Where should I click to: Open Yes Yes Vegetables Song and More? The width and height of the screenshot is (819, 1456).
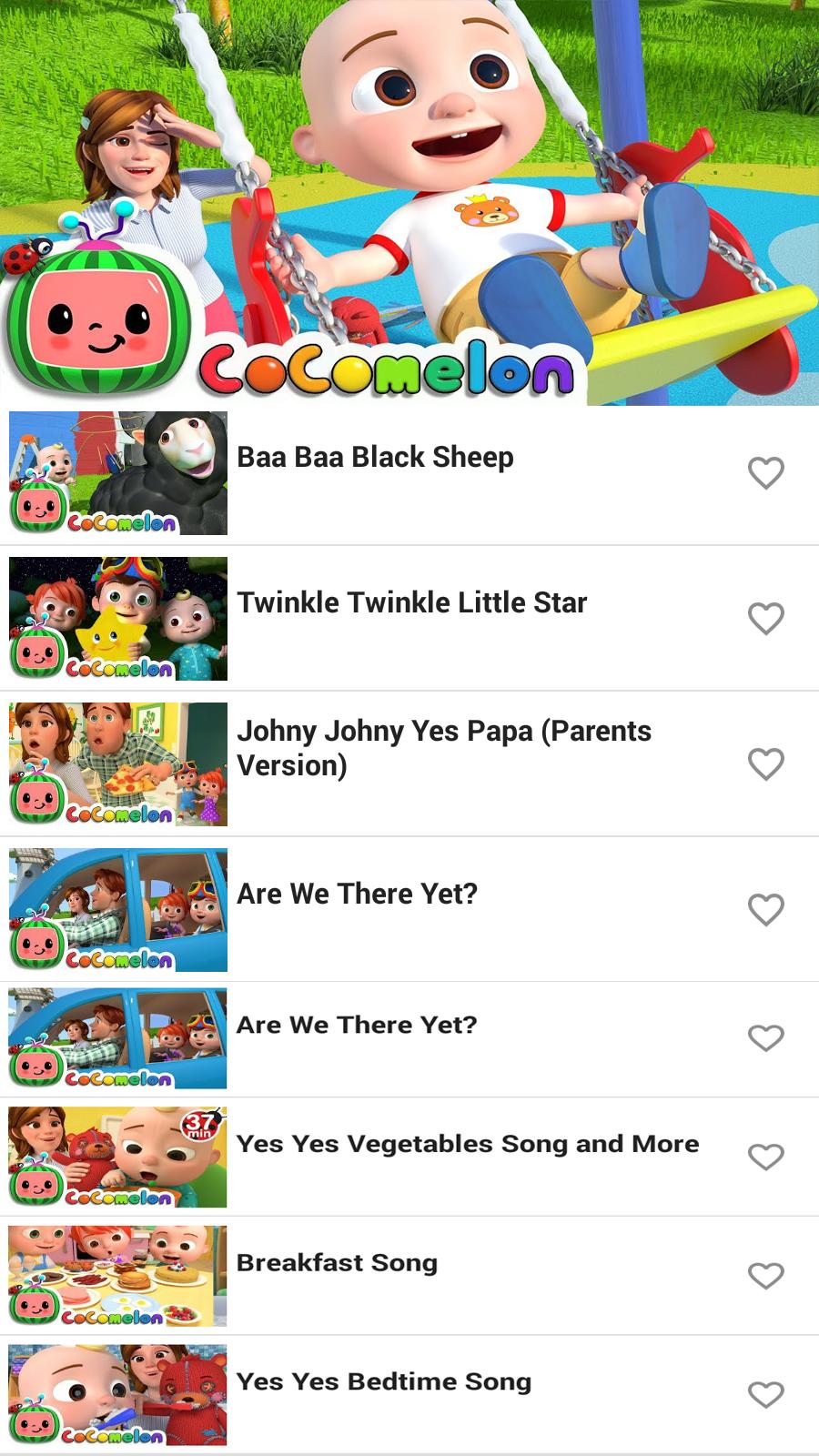coord(409,1158)
